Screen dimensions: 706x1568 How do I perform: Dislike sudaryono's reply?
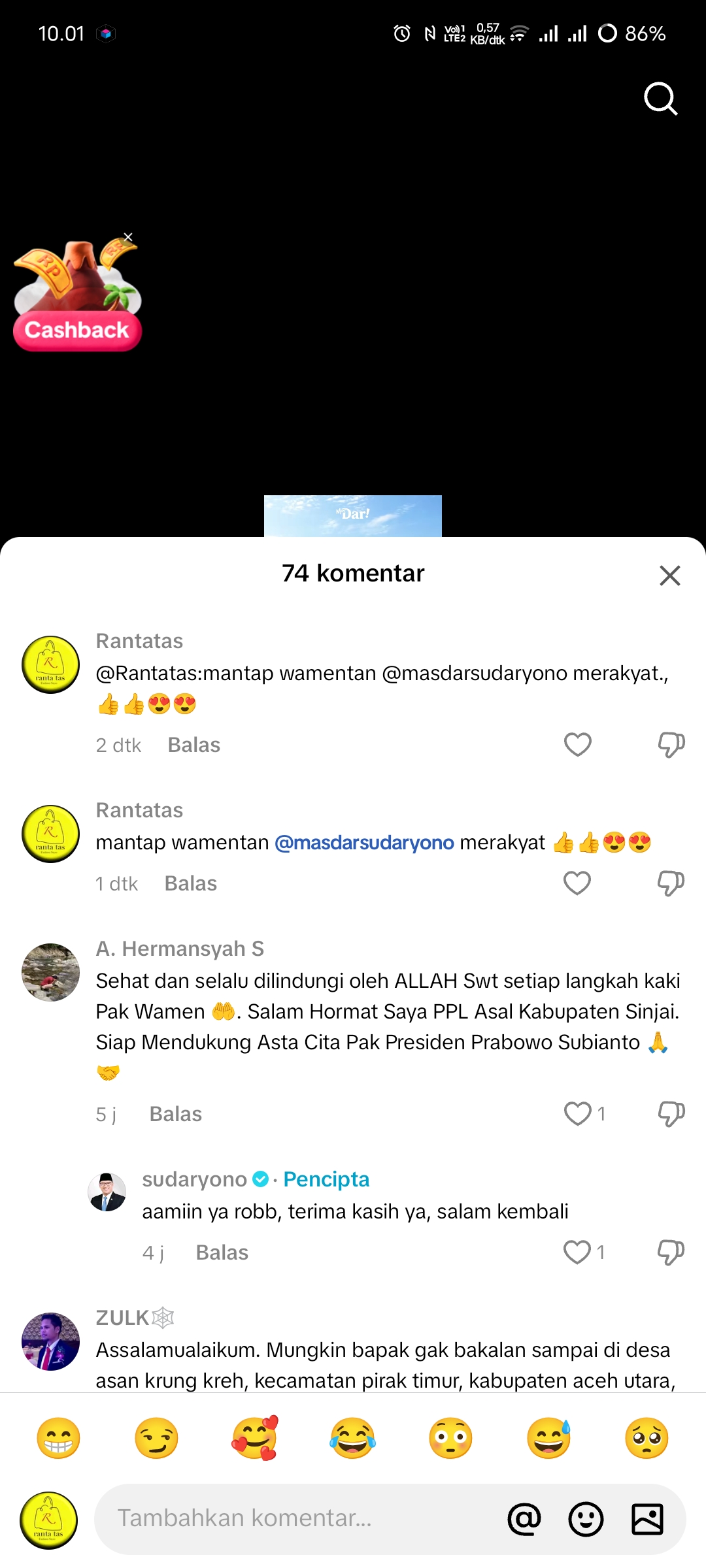pyautogui.click(x=671, y=1252)
